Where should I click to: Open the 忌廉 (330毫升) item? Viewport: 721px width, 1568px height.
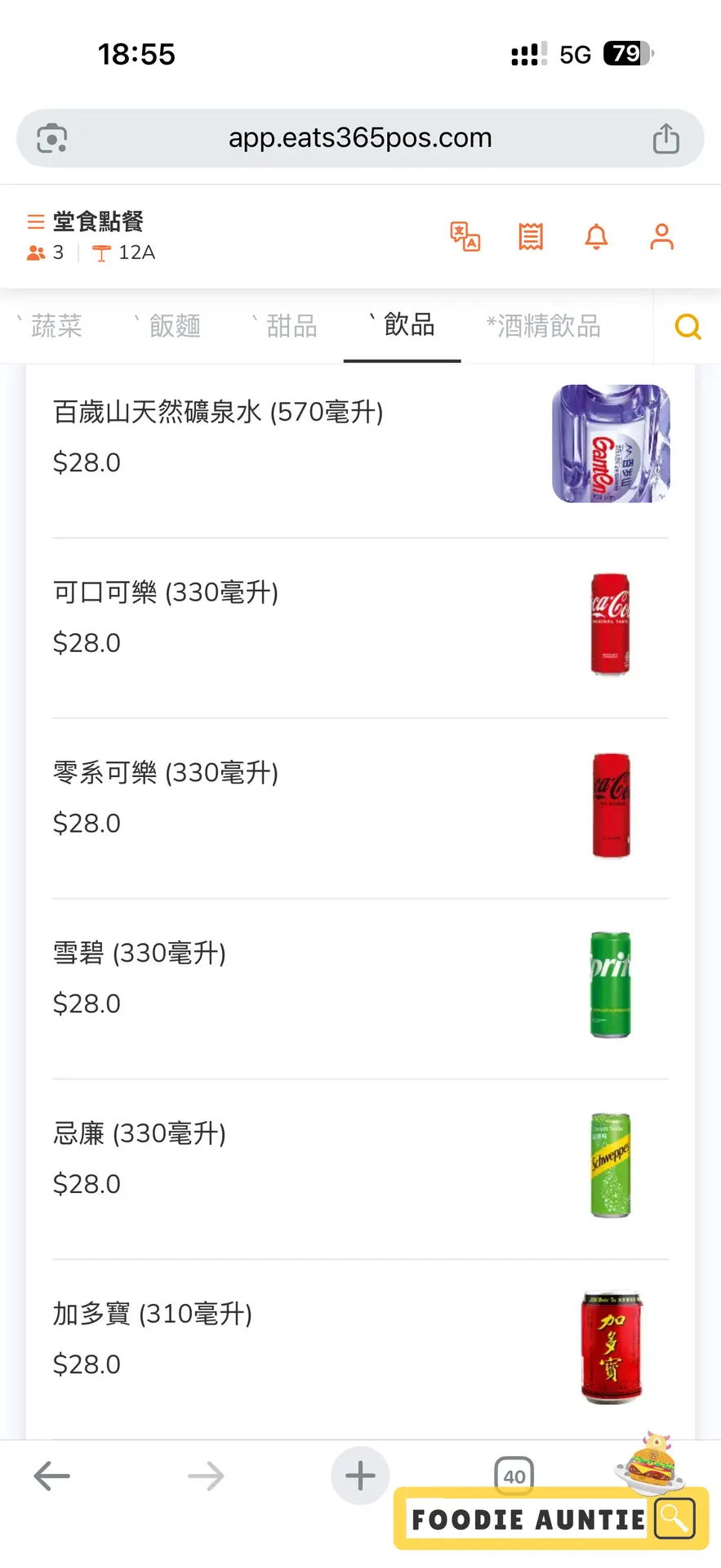coord(140,1133)
